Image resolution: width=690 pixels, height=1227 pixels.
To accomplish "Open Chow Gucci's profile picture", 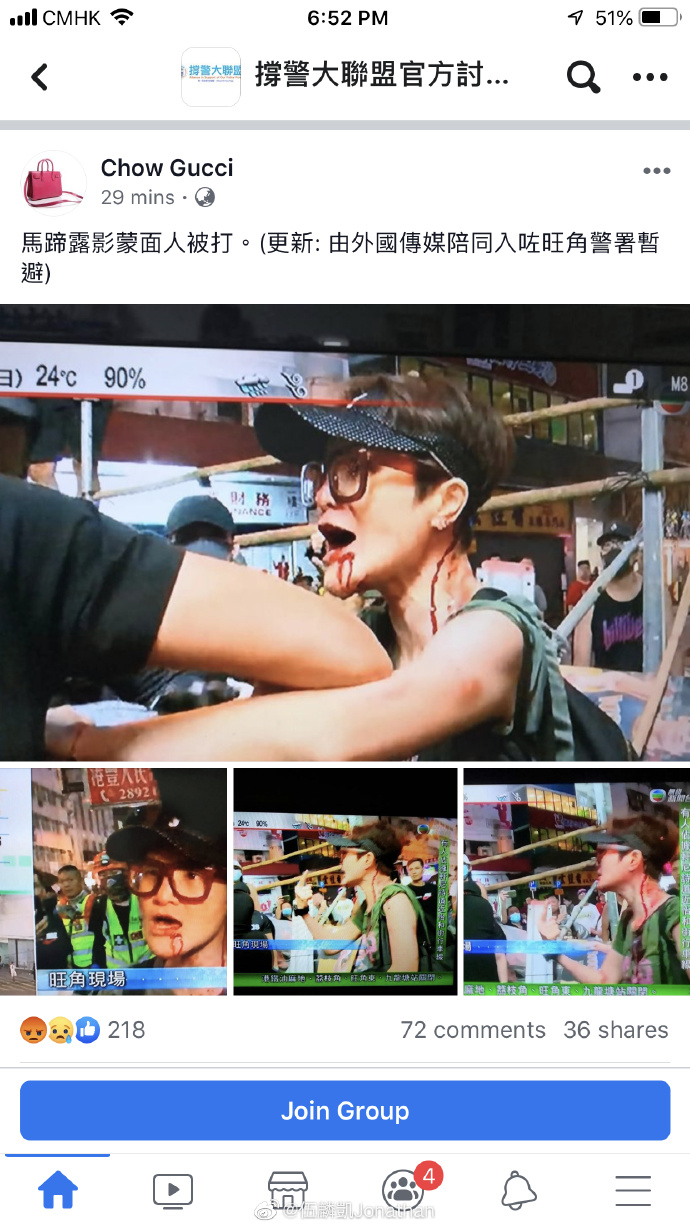I will 53,183.
